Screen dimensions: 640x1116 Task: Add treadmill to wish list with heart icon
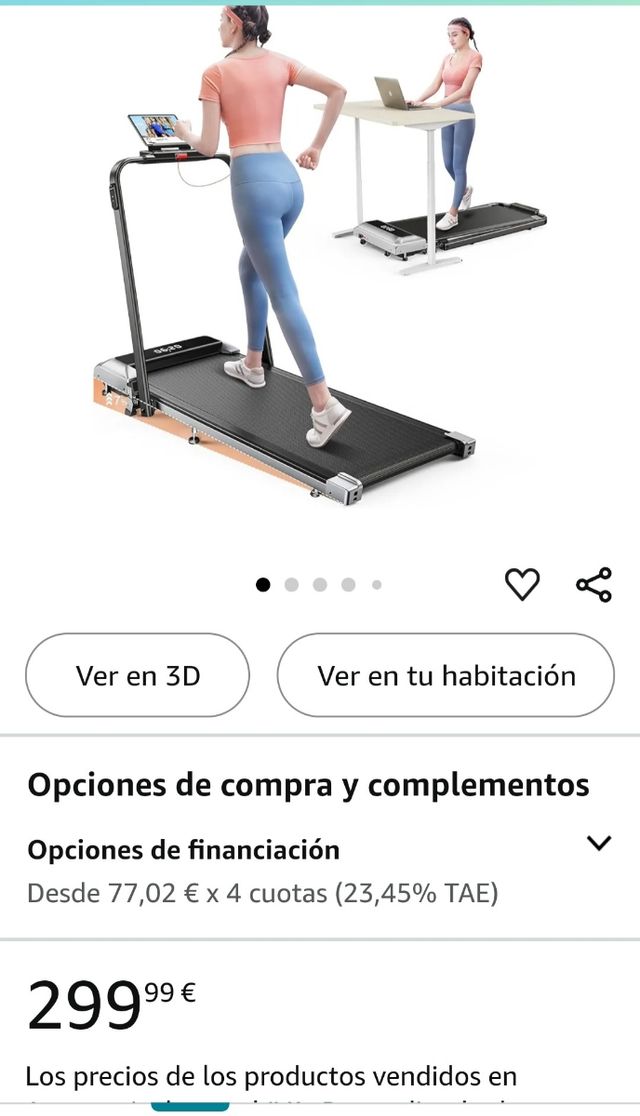(522, 584)
